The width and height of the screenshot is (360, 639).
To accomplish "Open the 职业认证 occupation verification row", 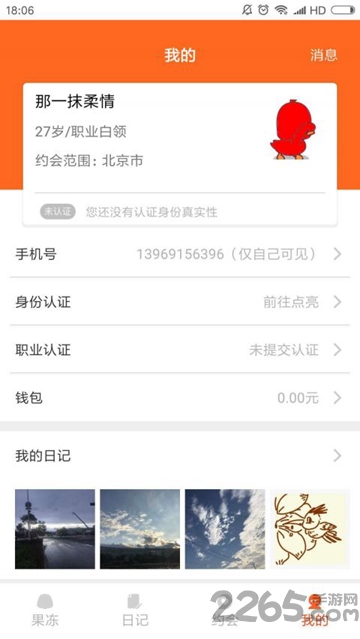I will [180, 350].
